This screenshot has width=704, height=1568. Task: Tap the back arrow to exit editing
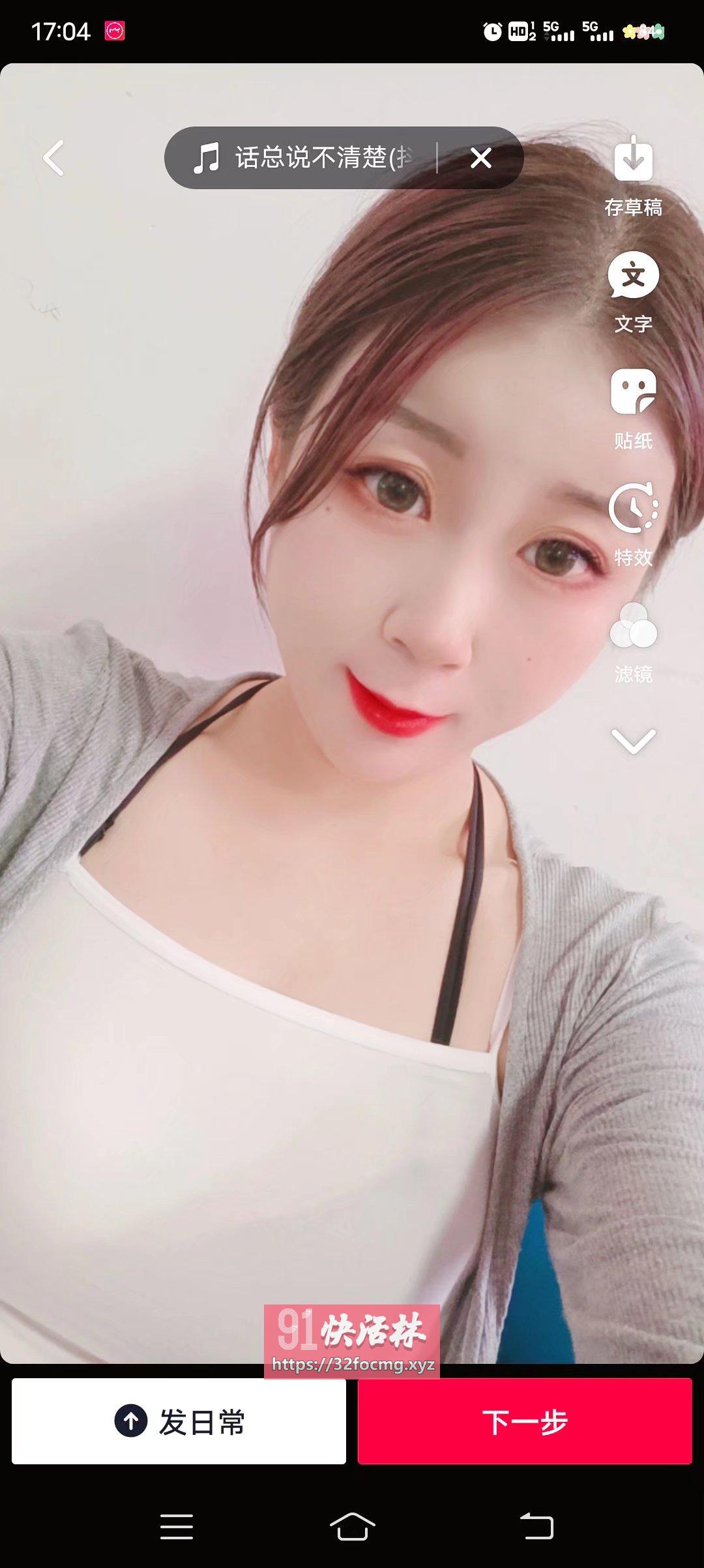(x=53, y=158)
